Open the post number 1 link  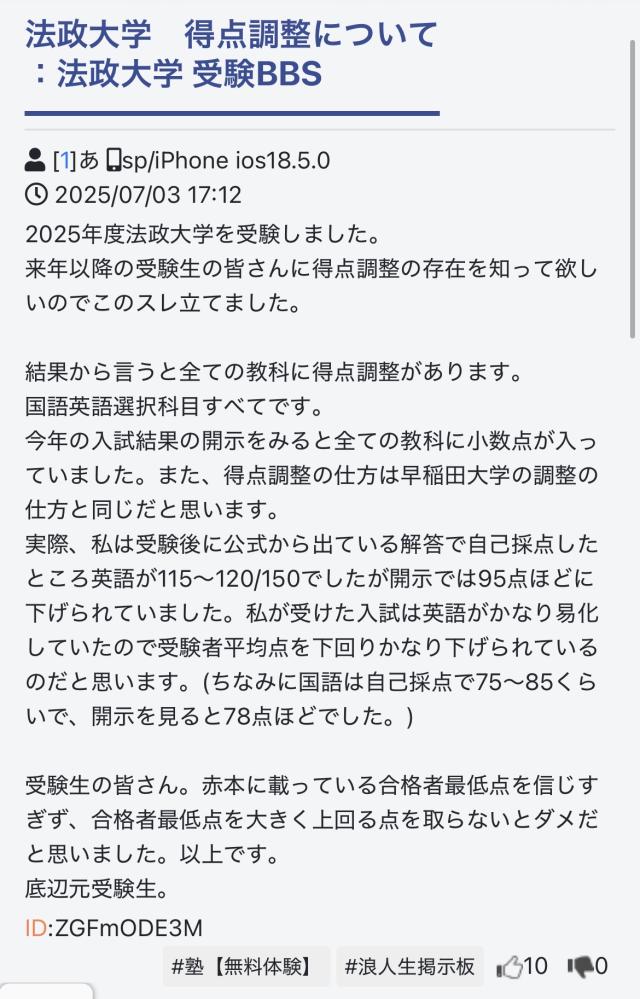(65, 160)
